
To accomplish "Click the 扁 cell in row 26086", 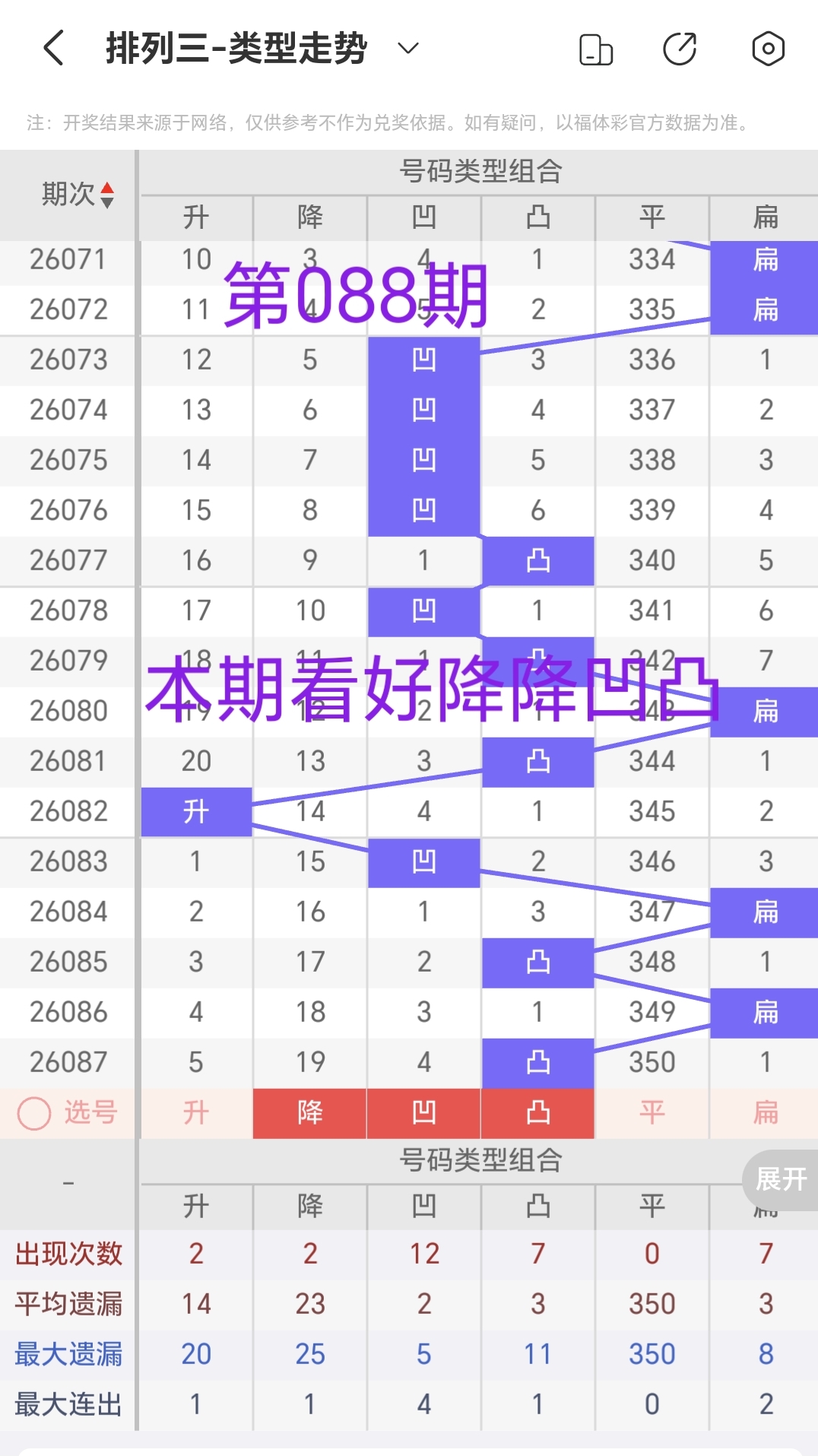I will (764, 1012).
